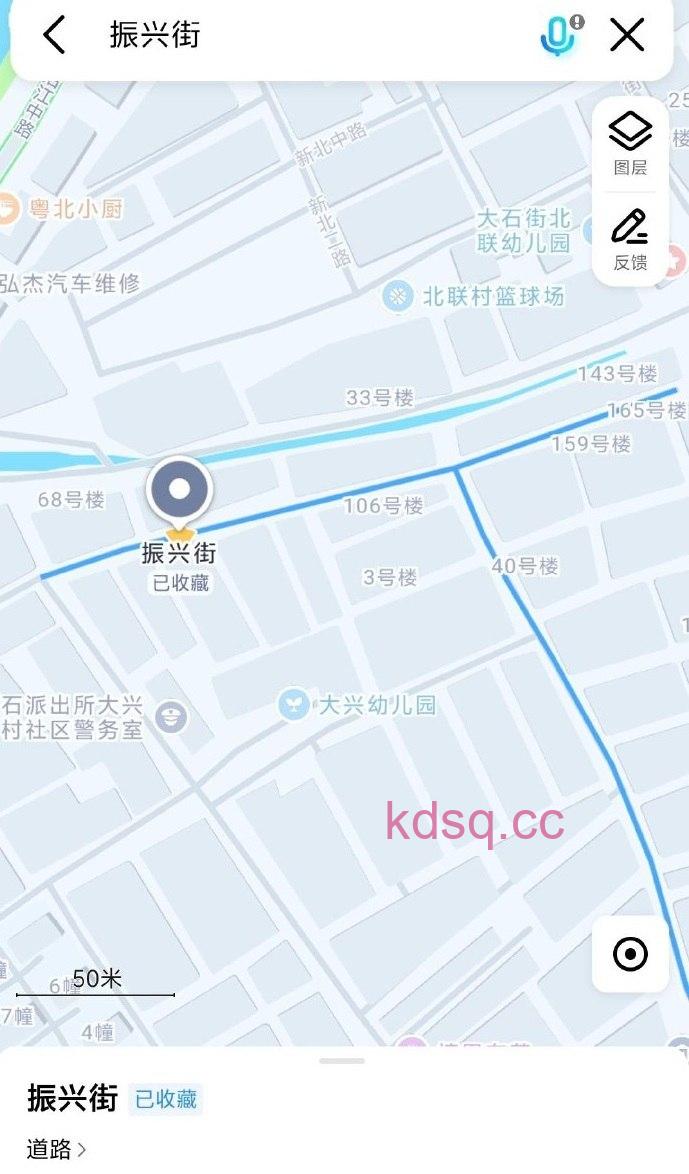Select 大石街北联幼儿园 on the map
The image size is (689, 1174).
[522, 230]
